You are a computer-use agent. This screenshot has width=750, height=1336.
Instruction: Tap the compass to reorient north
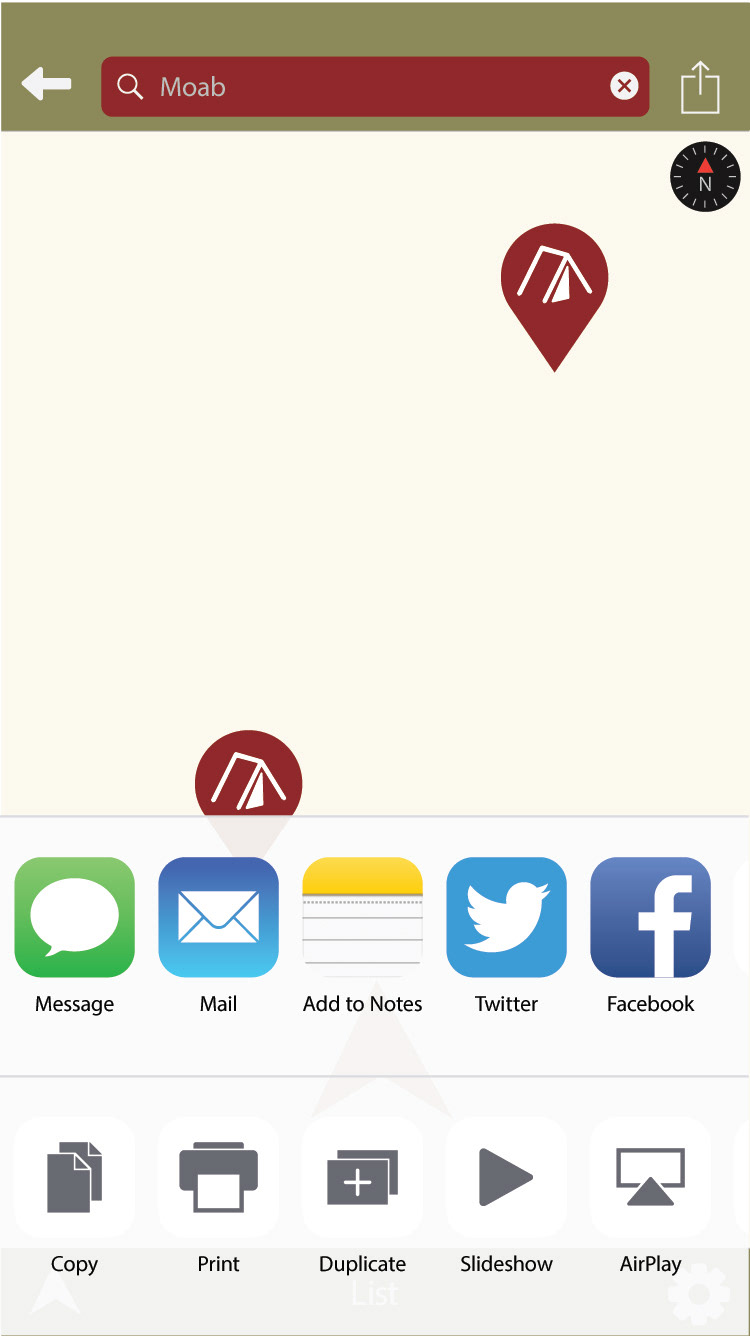(x=705, y=177)
